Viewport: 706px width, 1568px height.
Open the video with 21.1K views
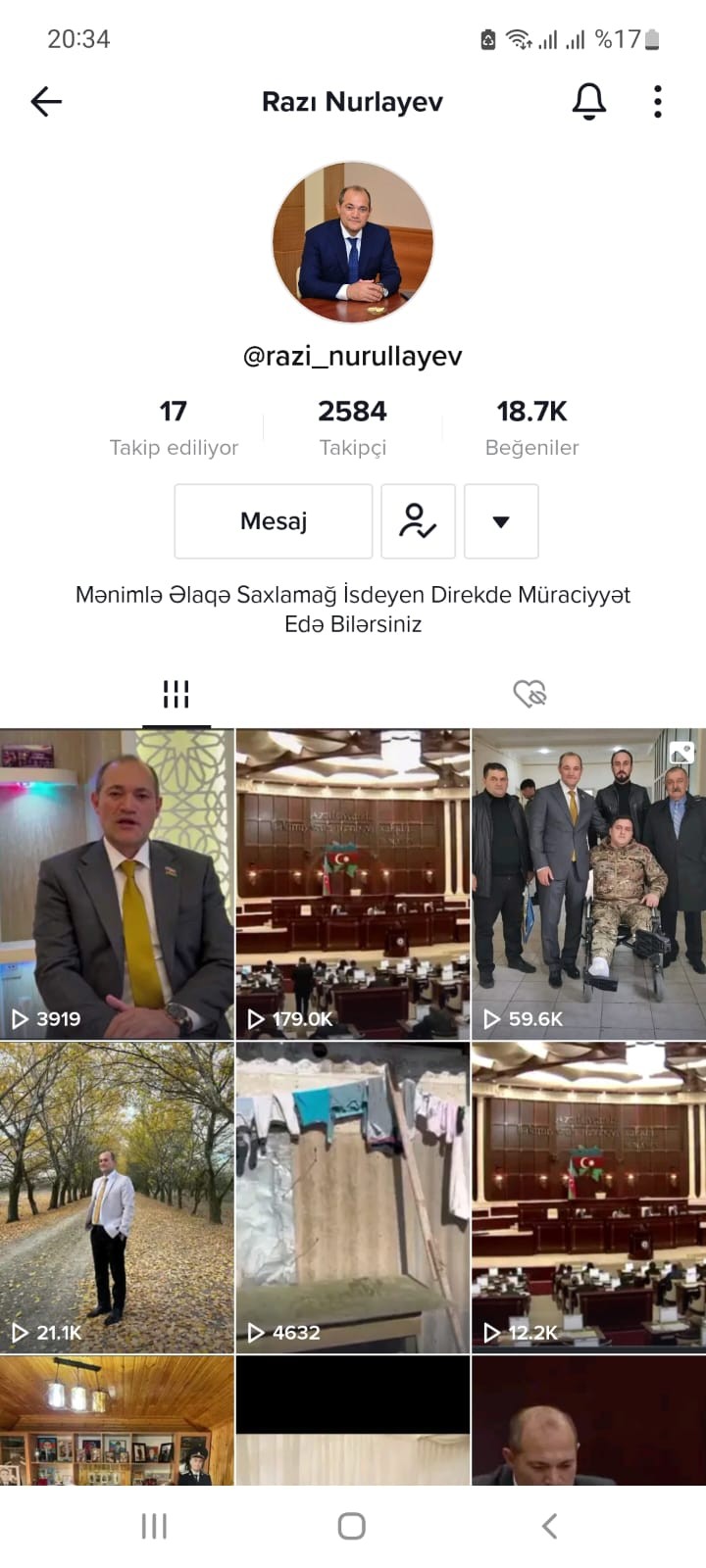[117, 1197]
